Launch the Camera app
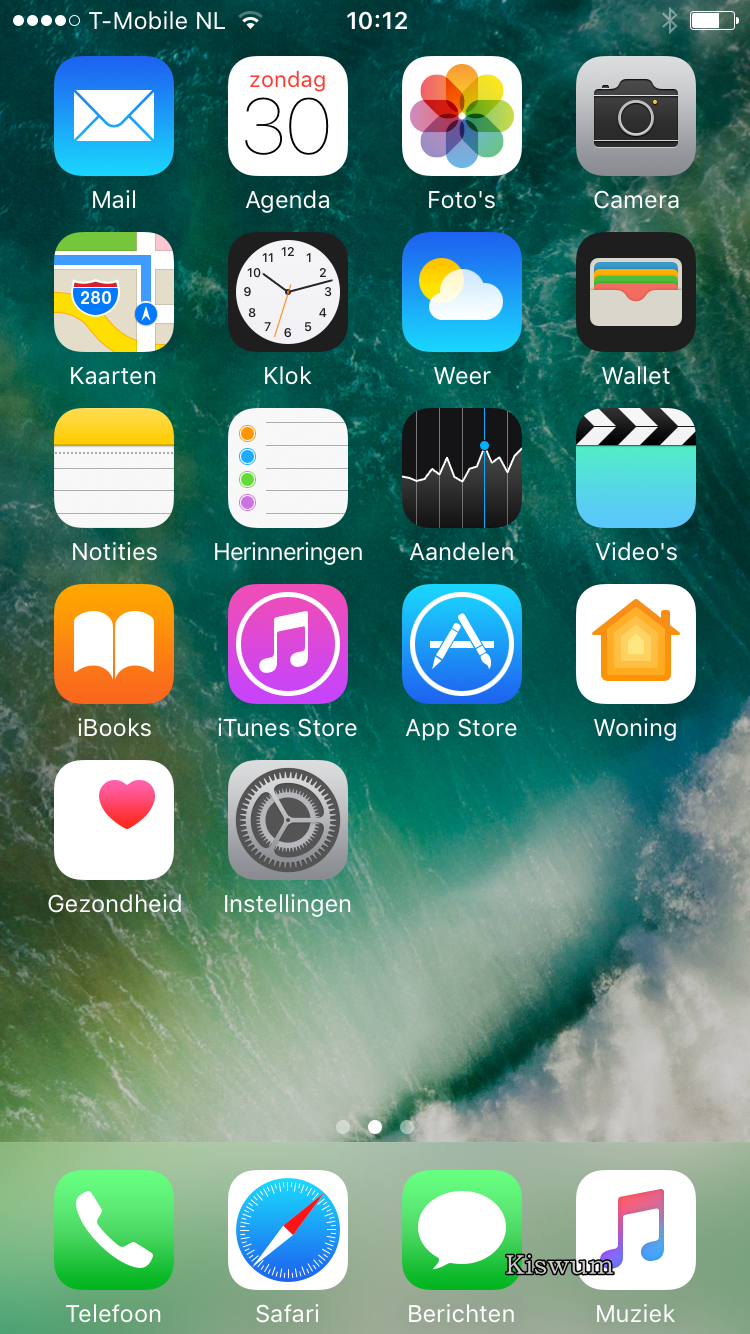Image resolution: width=750 pixels, height=1334 pixels. [636, 116]
